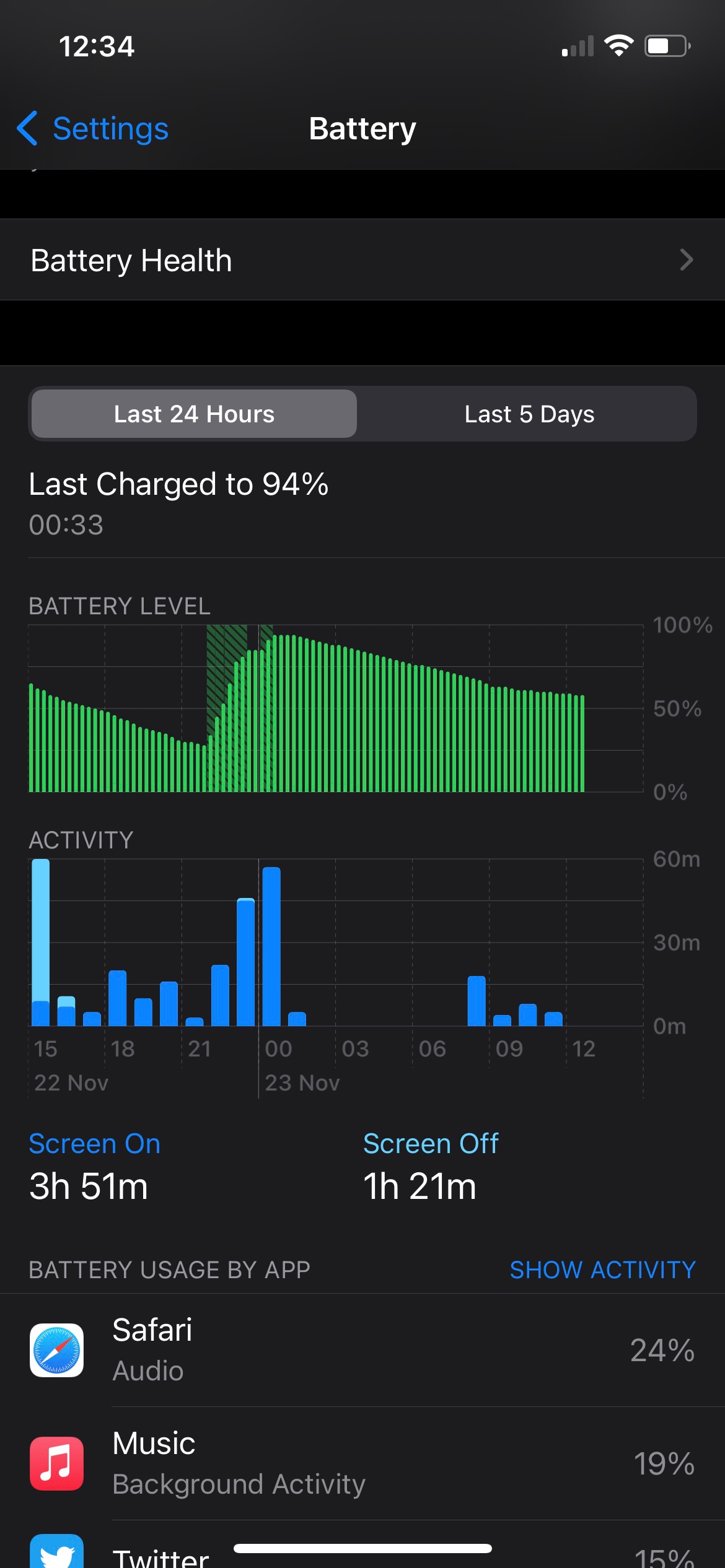Tap the battery level chart

click(x=336, y=708)
